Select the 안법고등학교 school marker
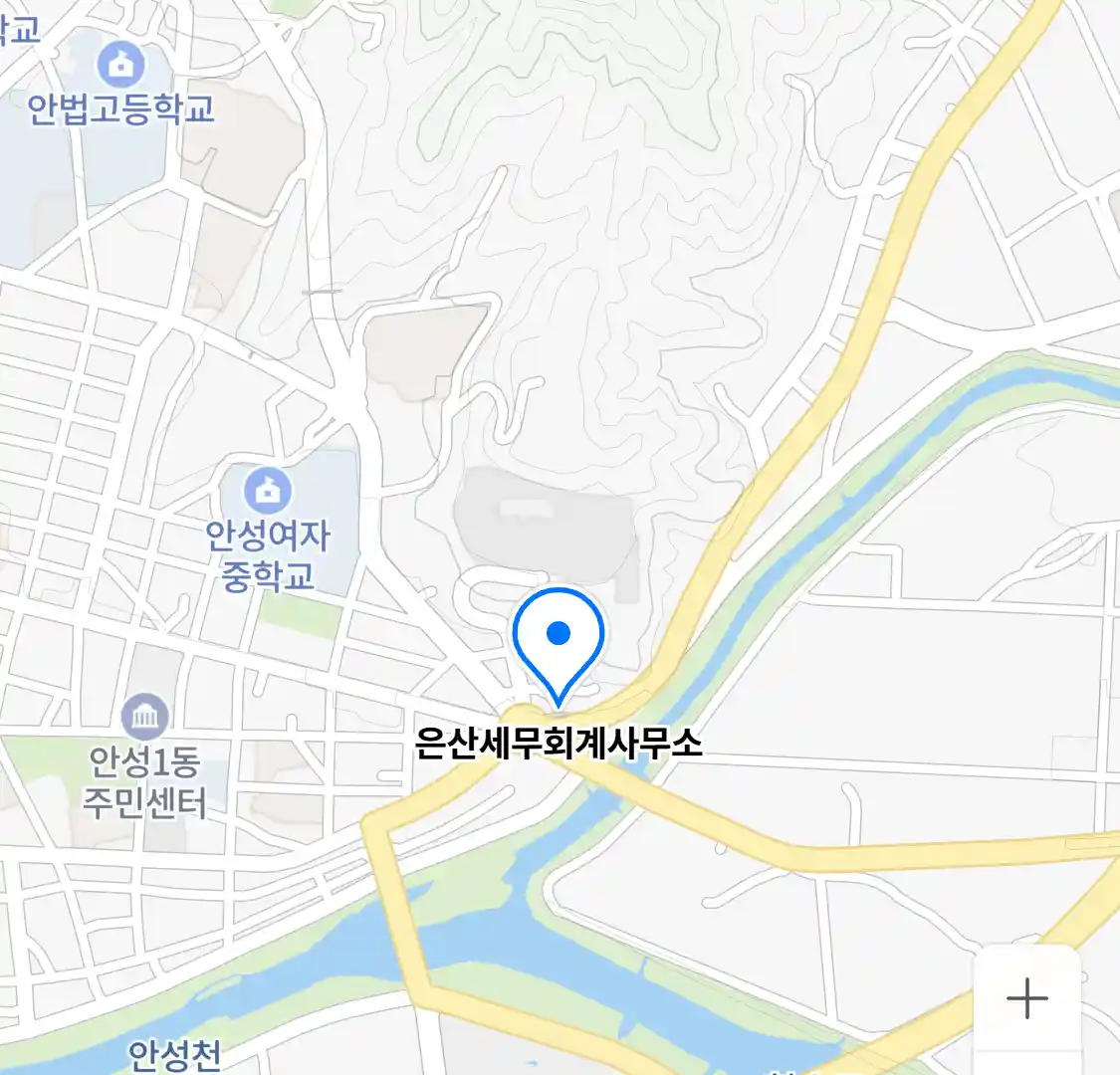This screenshot has height=1075, width=1120. point(121,66)
